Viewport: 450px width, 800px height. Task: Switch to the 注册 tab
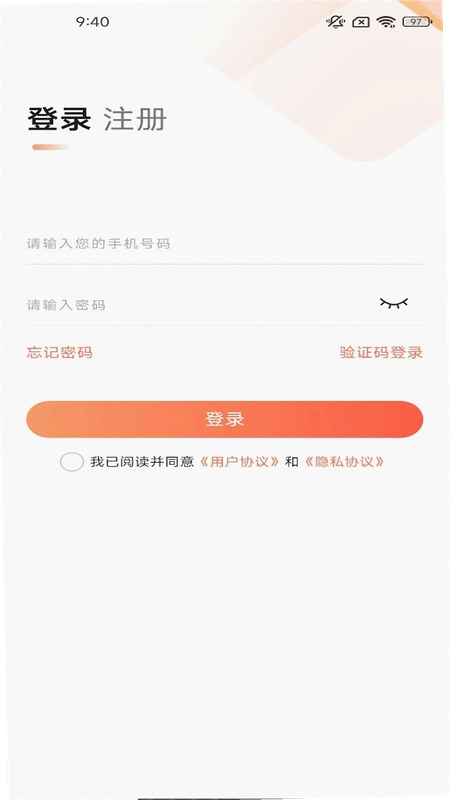(135, 119)
